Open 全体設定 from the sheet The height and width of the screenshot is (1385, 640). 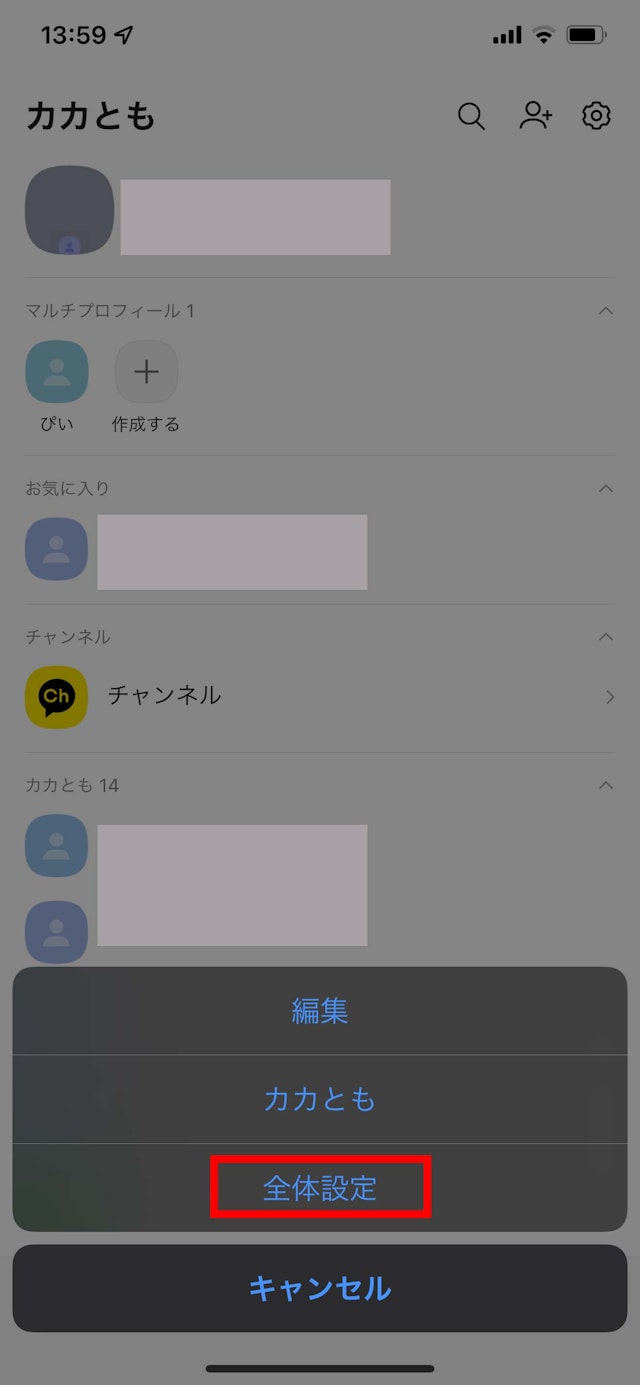pos(320,1188)
